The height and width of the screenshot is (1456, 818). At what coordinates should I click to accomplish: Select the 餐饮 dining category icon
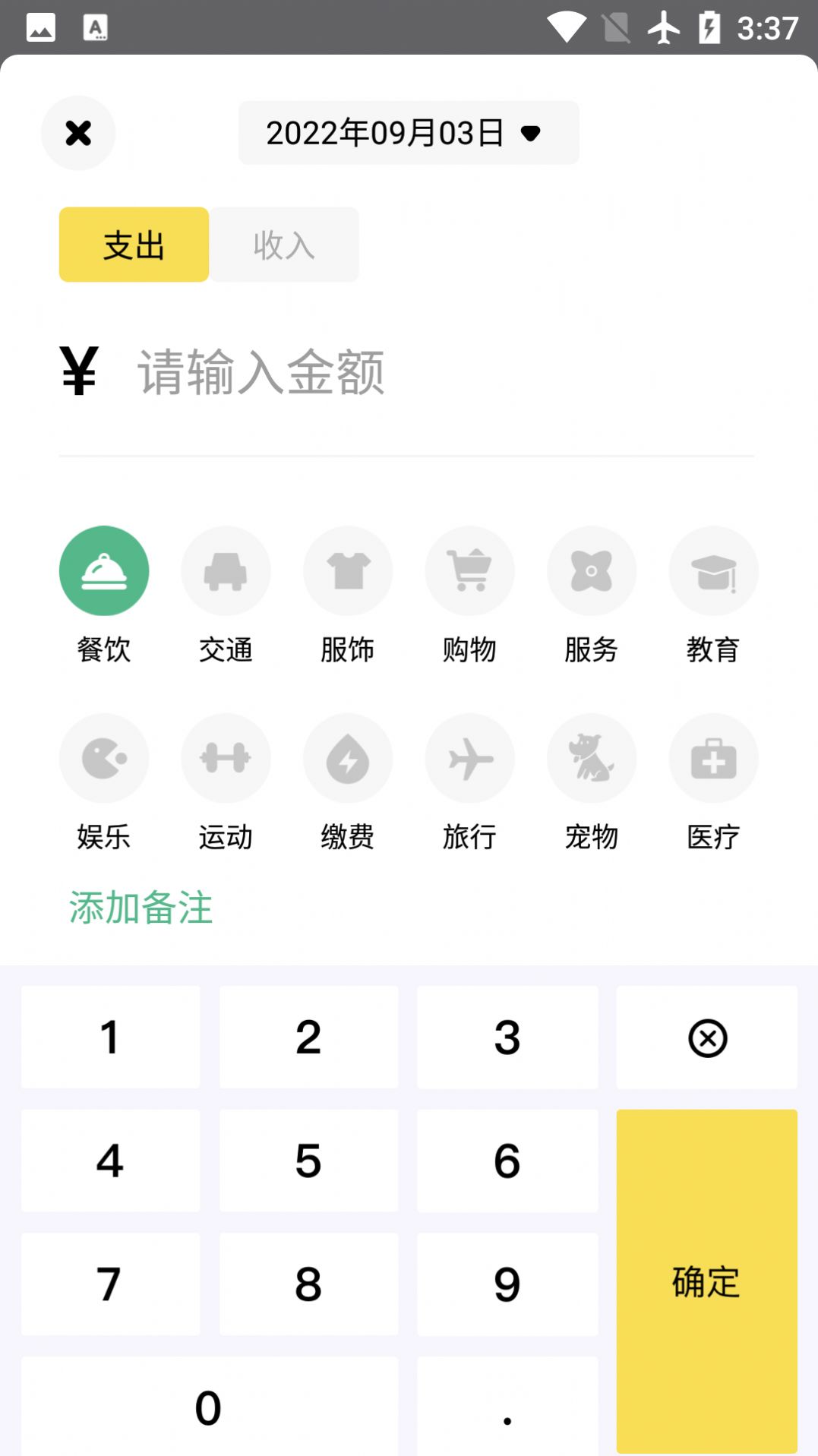pos(104,571)
